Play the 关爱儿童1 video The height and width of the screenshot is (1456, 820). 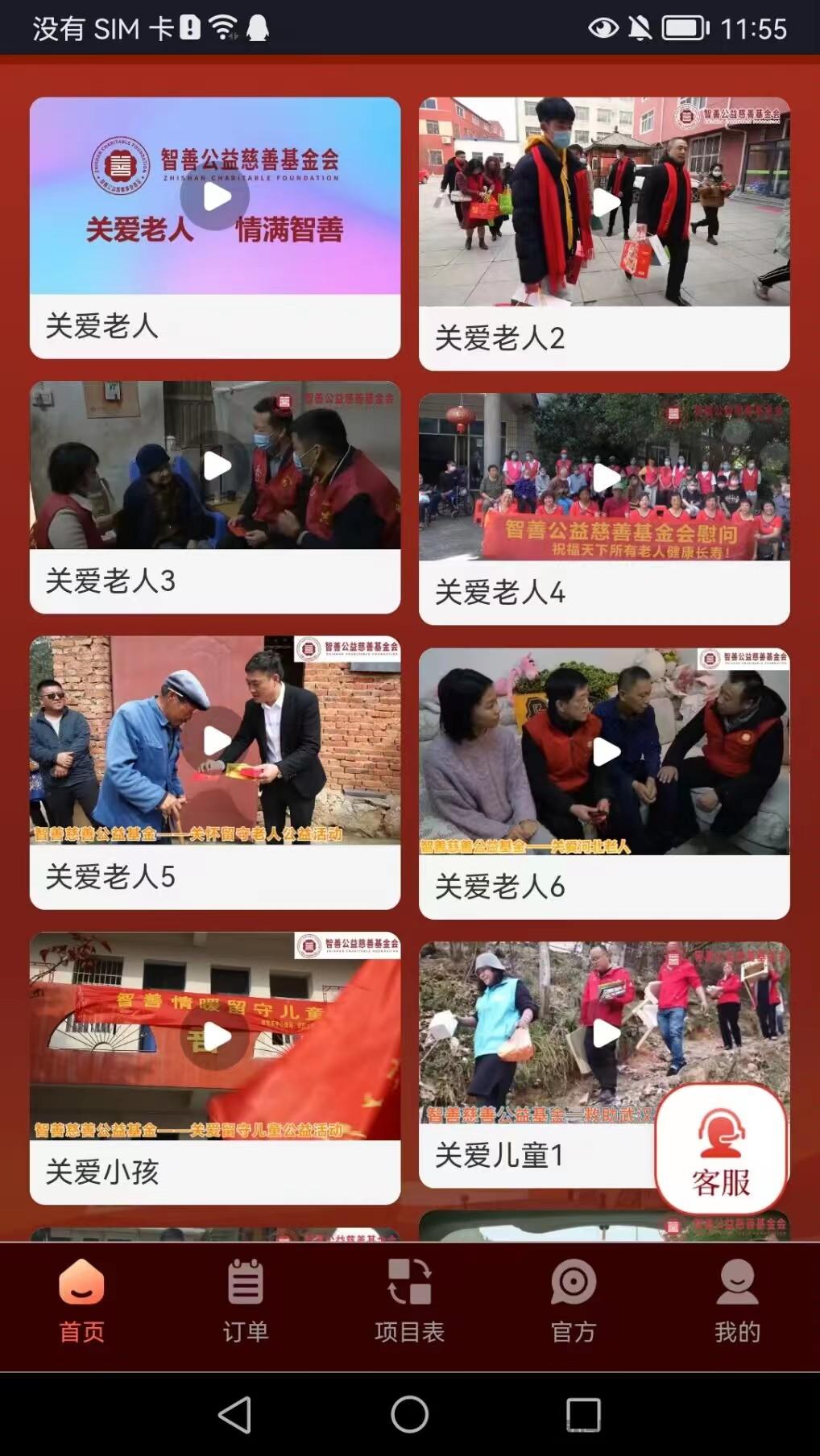click(x=606, y=1033)
